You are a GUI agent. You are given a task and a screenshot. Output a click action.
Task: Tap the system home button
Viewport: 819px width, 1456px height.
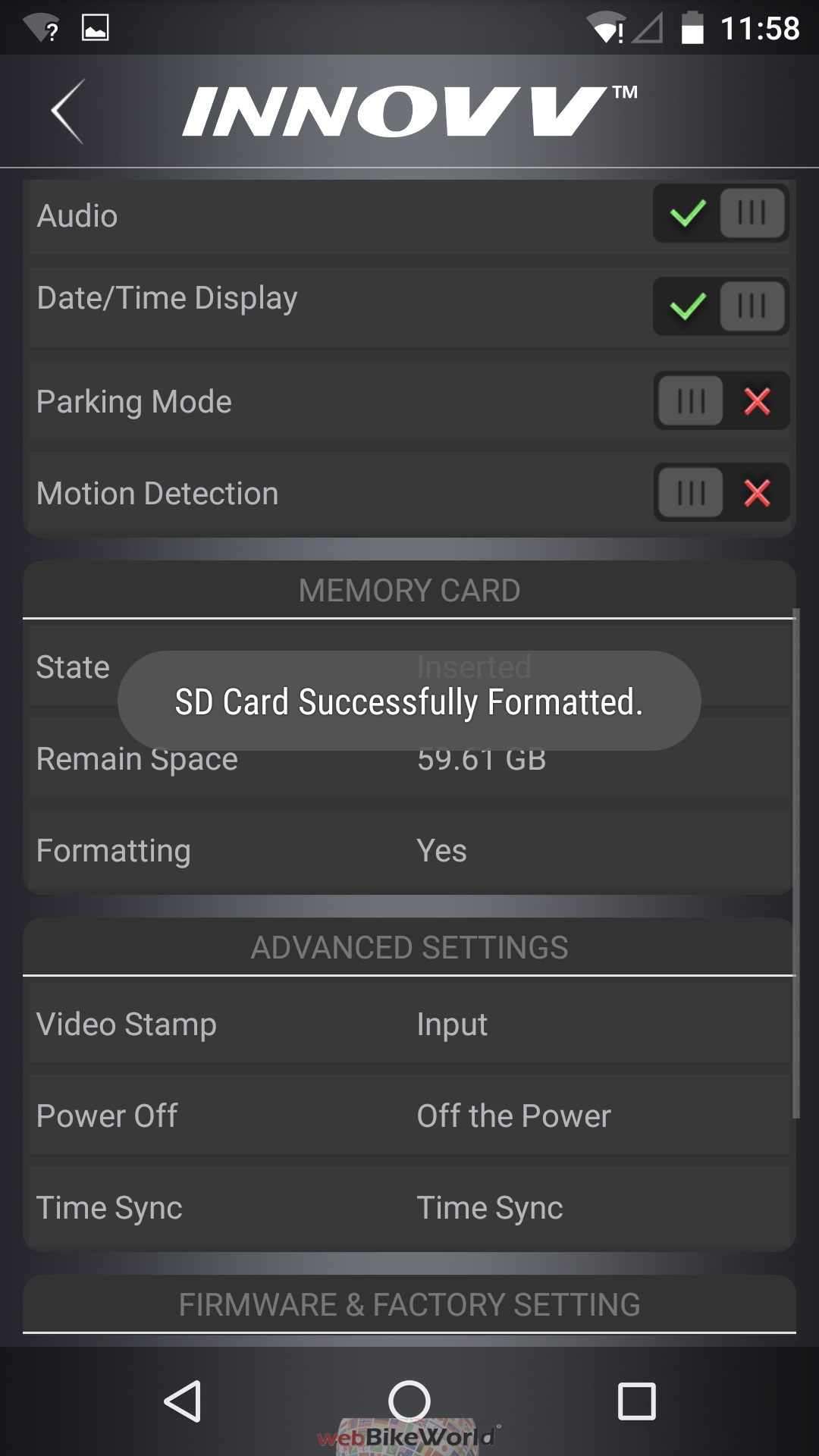point(409,1401)
